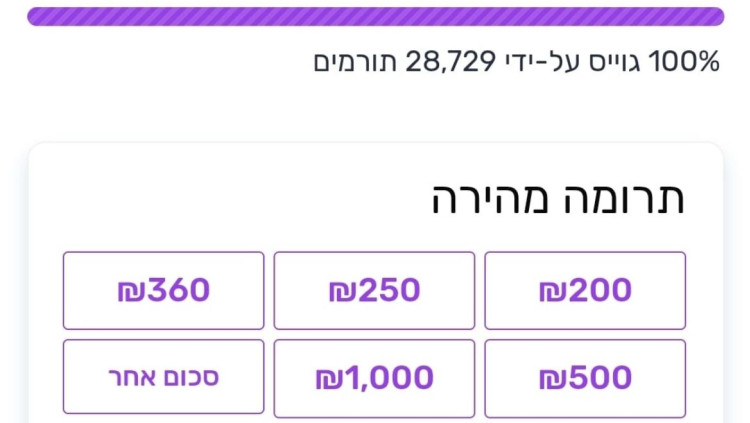Select the ₪500 donation button

pyautogui.click(x=585, y=378)
